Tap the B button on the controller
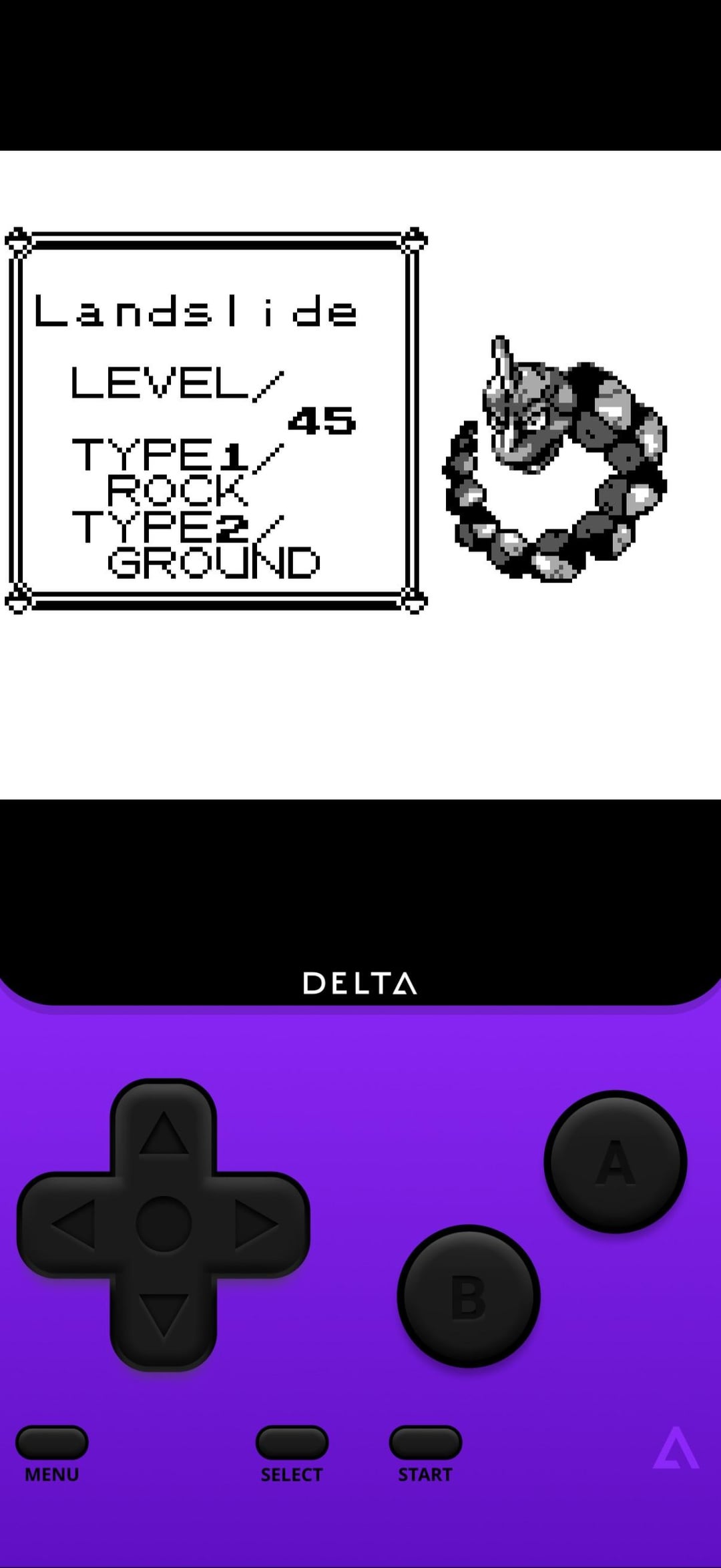The width and height of the screenshot is (721, 1568). pos(468,1296)
